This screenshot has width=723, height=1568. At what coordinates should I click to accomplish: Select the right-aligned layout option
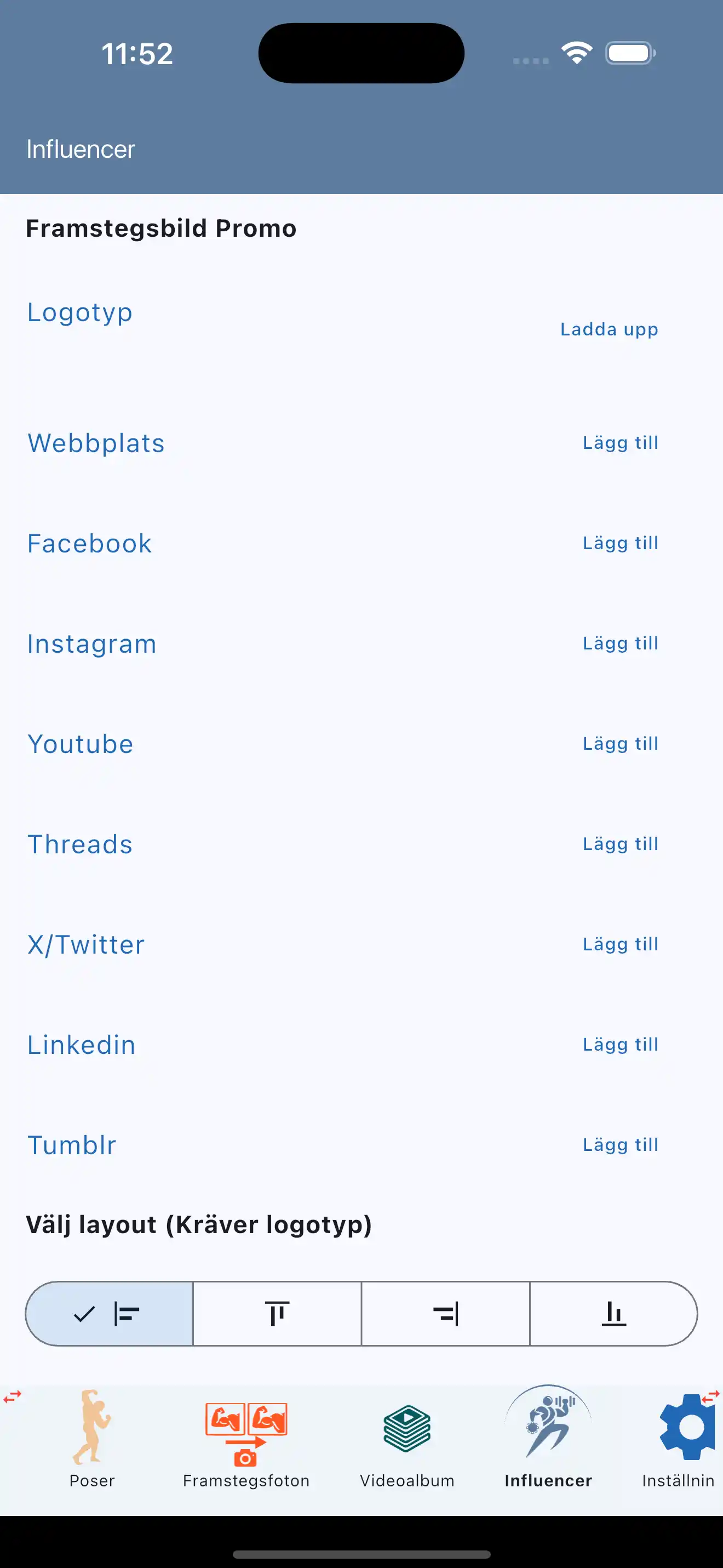(446, 1314)
